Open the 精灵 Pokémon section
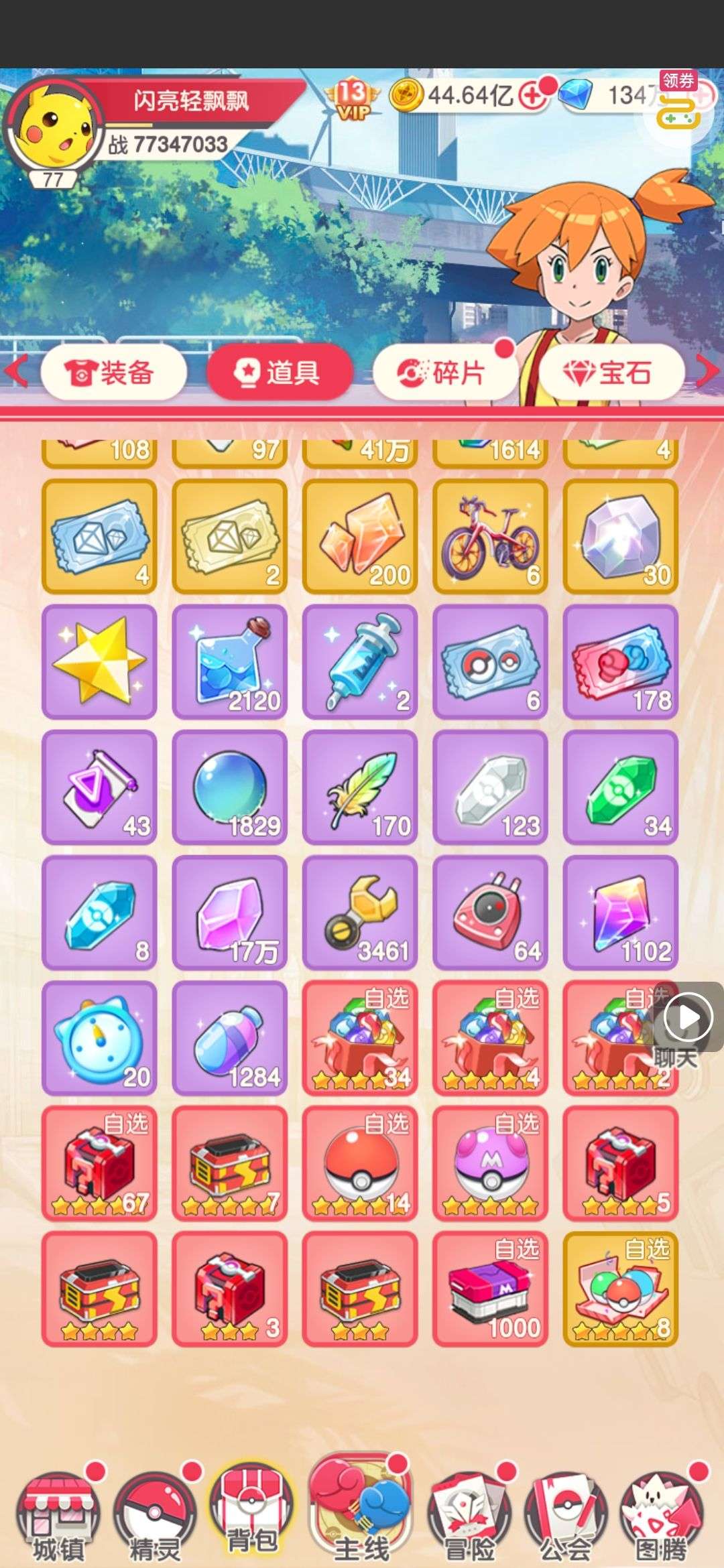 click(156, 1516)
